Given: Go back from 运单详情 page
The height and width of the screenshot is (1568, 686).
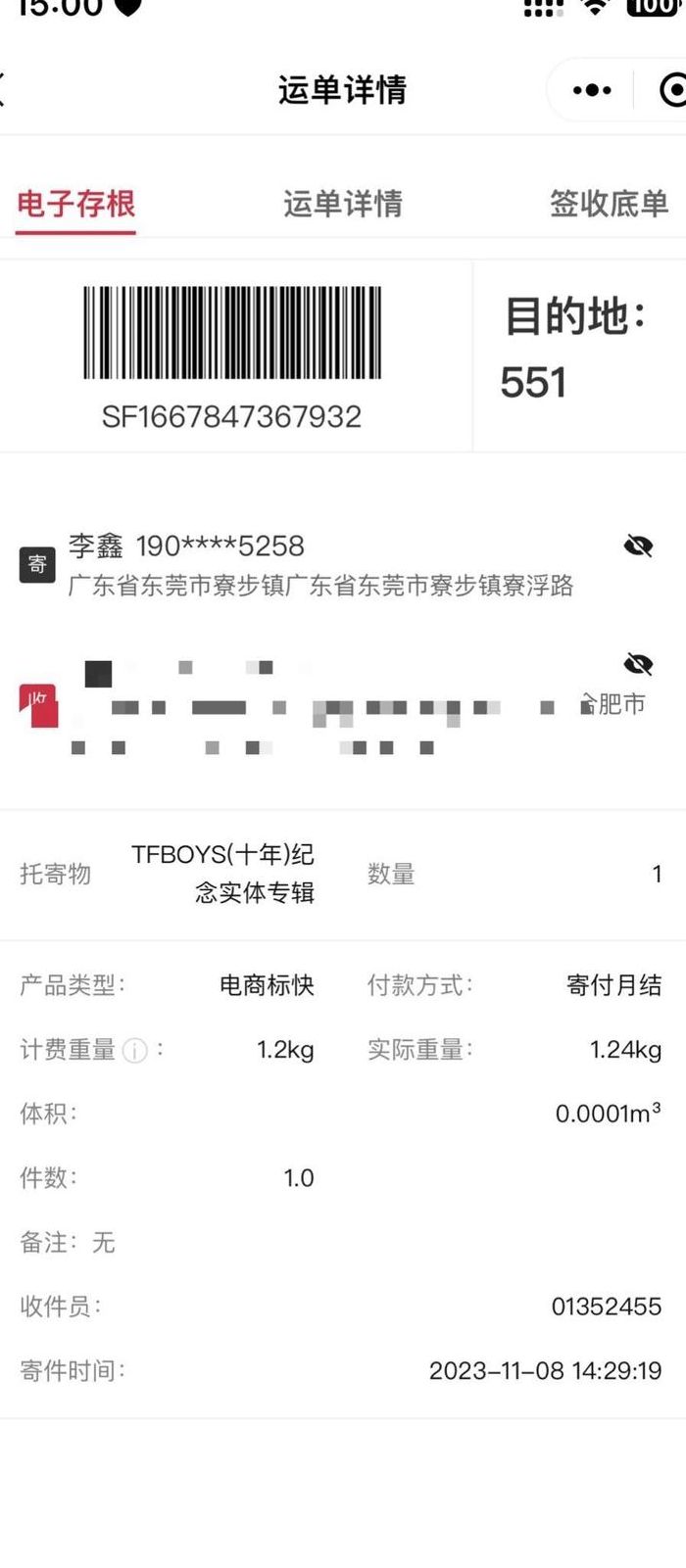Looking at the screenshot, I should point(3,90).
